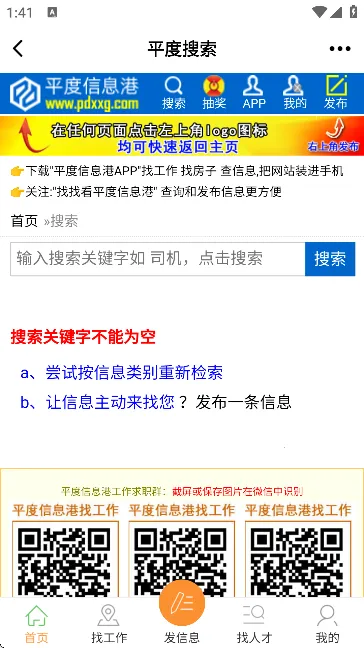Open the 我的 bottom tab
Image resolution: width=364 pixels, height=648 pixels.
[x=327, y=623]
